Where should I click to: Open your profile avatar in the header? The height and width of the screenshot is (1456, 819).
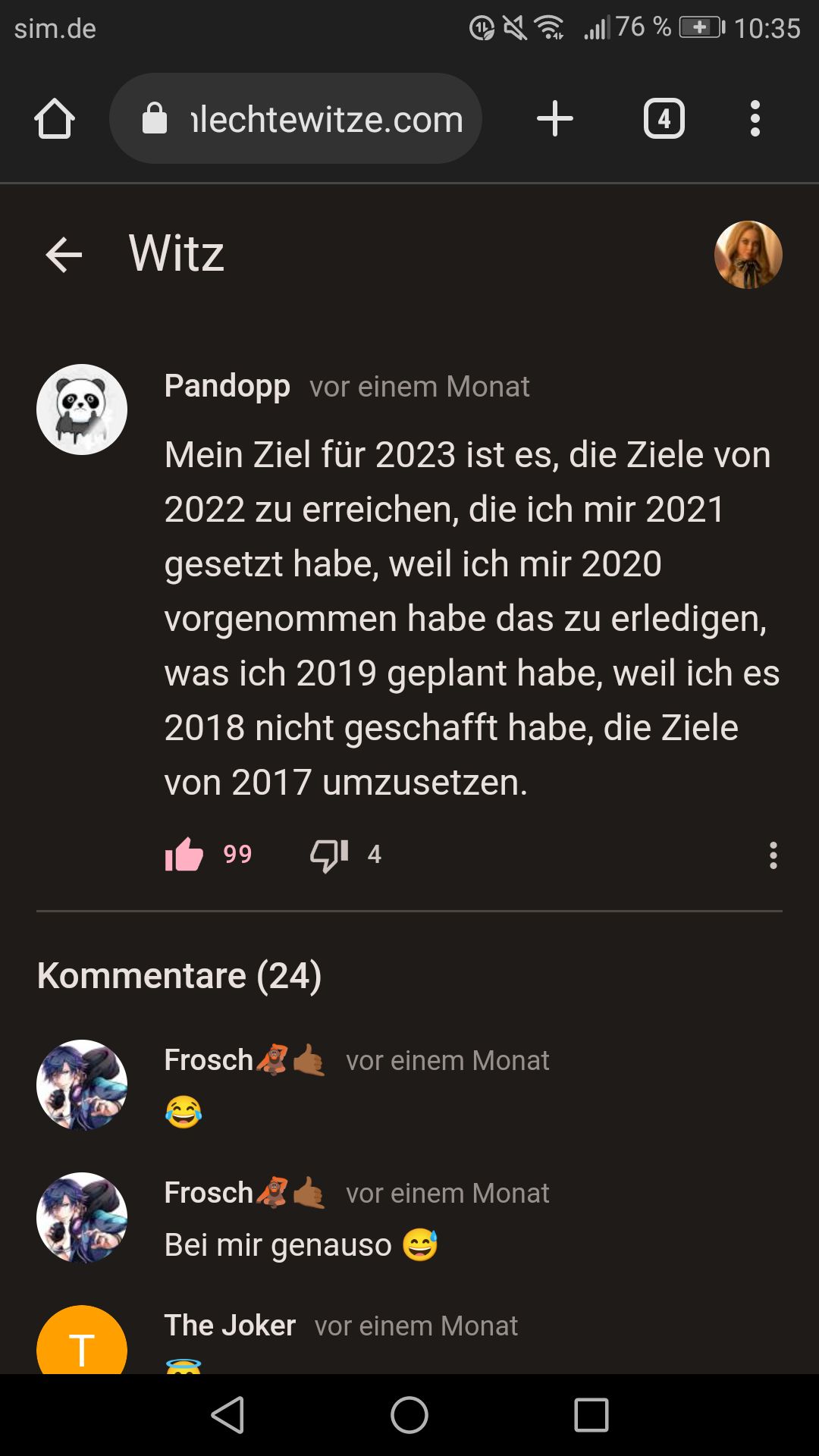click(x=748, y=255)
